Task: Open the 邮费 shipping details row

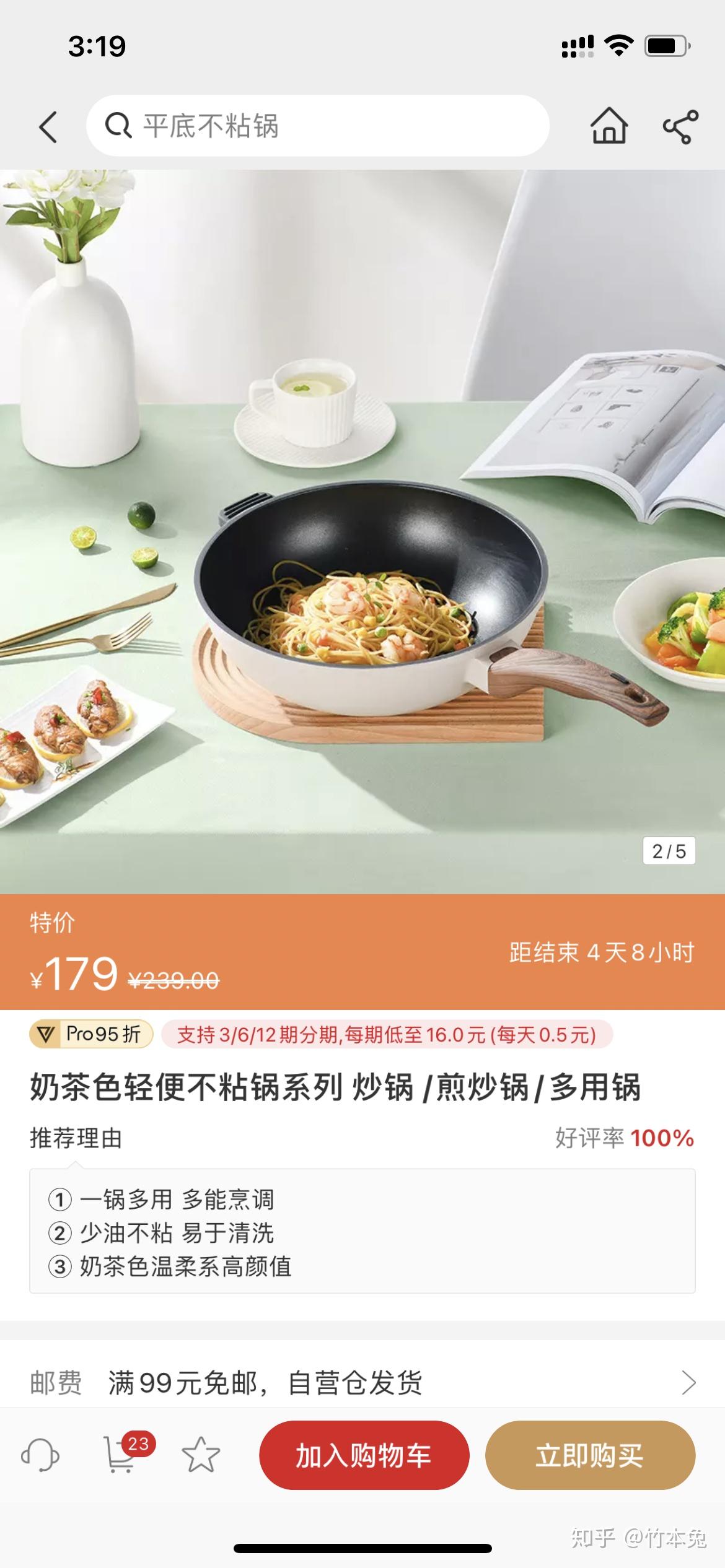Action: tap(362, 1382)
